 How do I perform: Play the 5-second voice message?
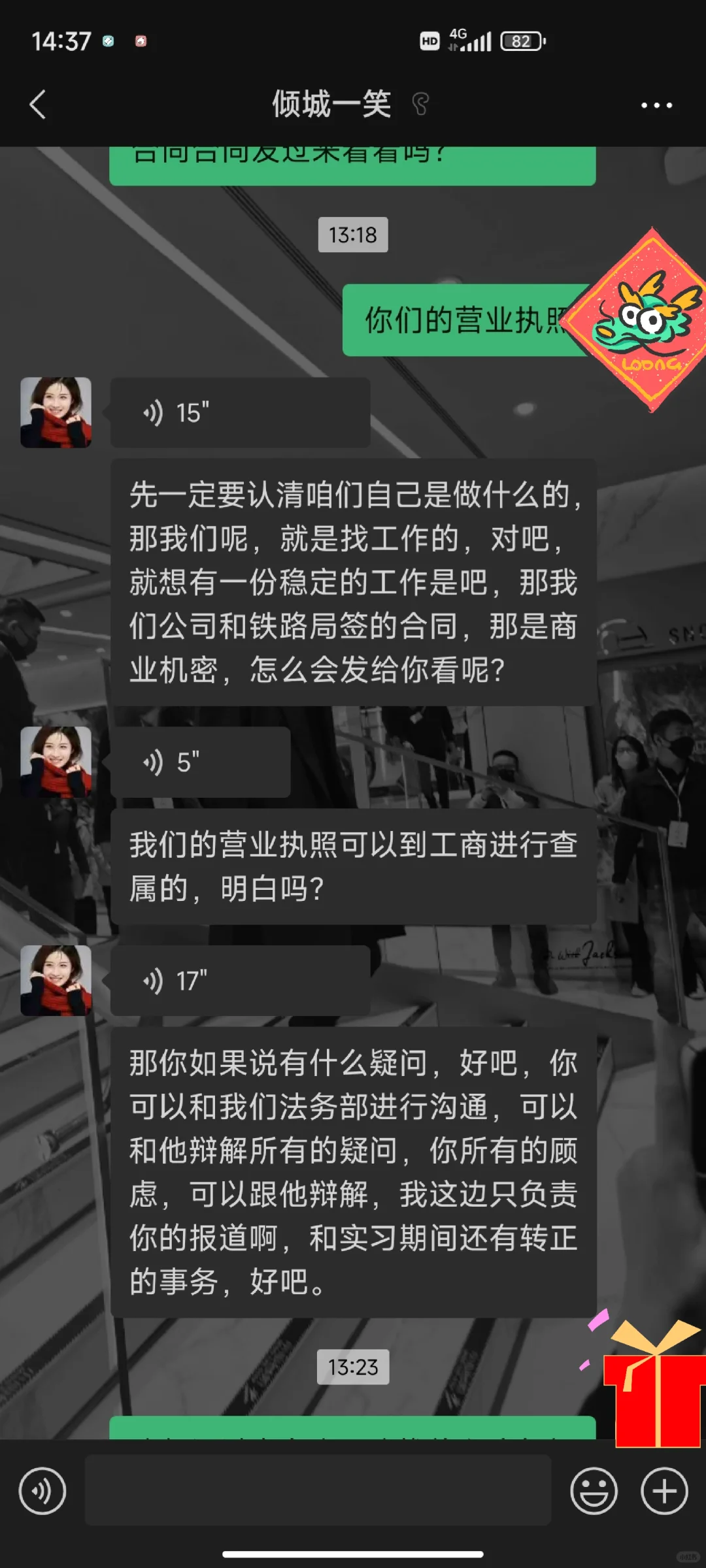coord(201,762)
